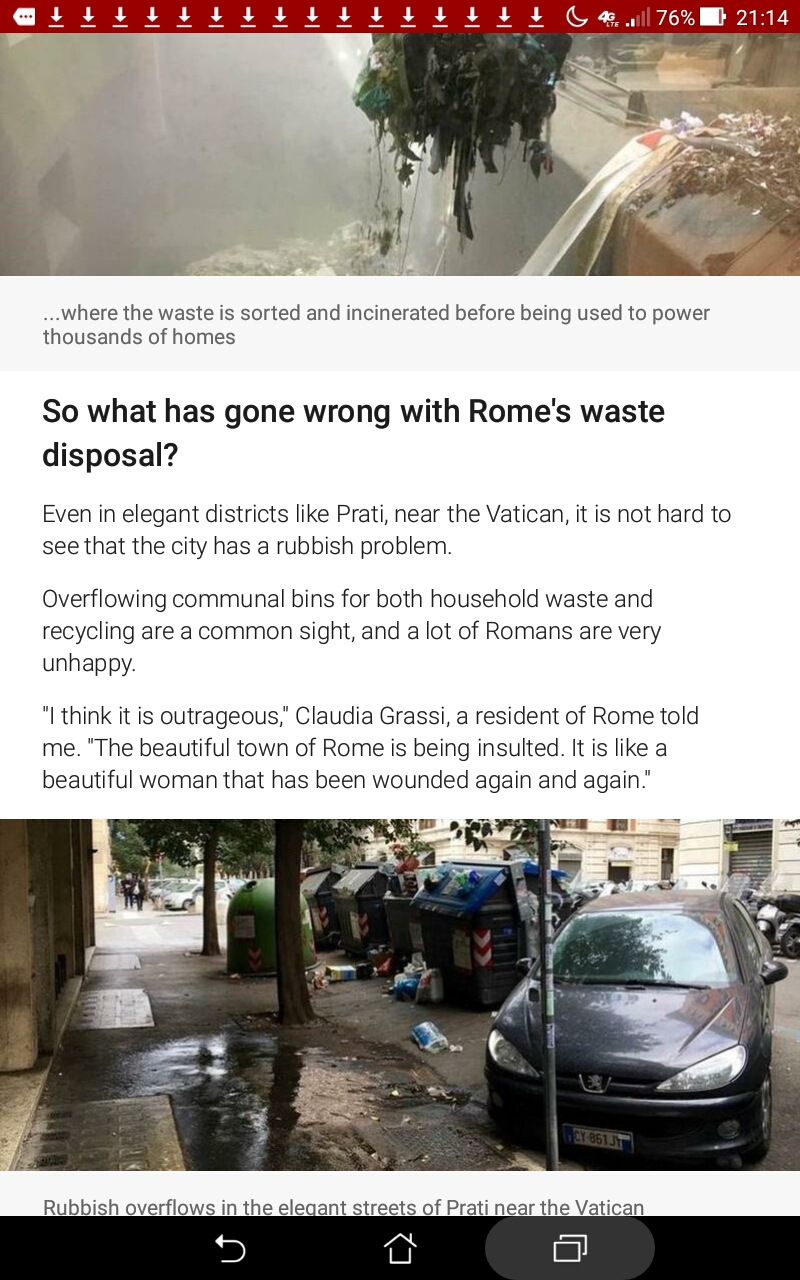Open the recent apps view
Image resolution: width=800 pixels, height=1280 pixels.
click(x=570, y=1247)
